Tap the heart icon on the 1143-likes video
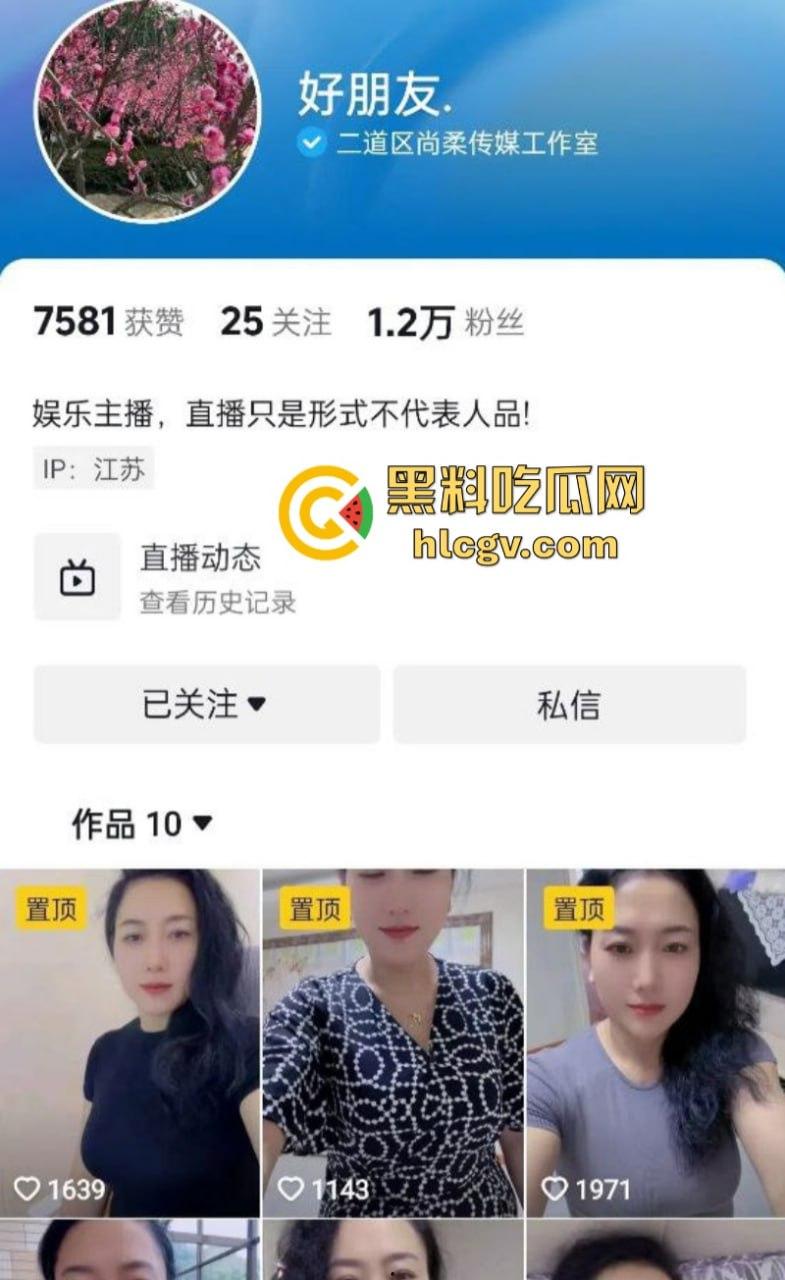 290,1190
